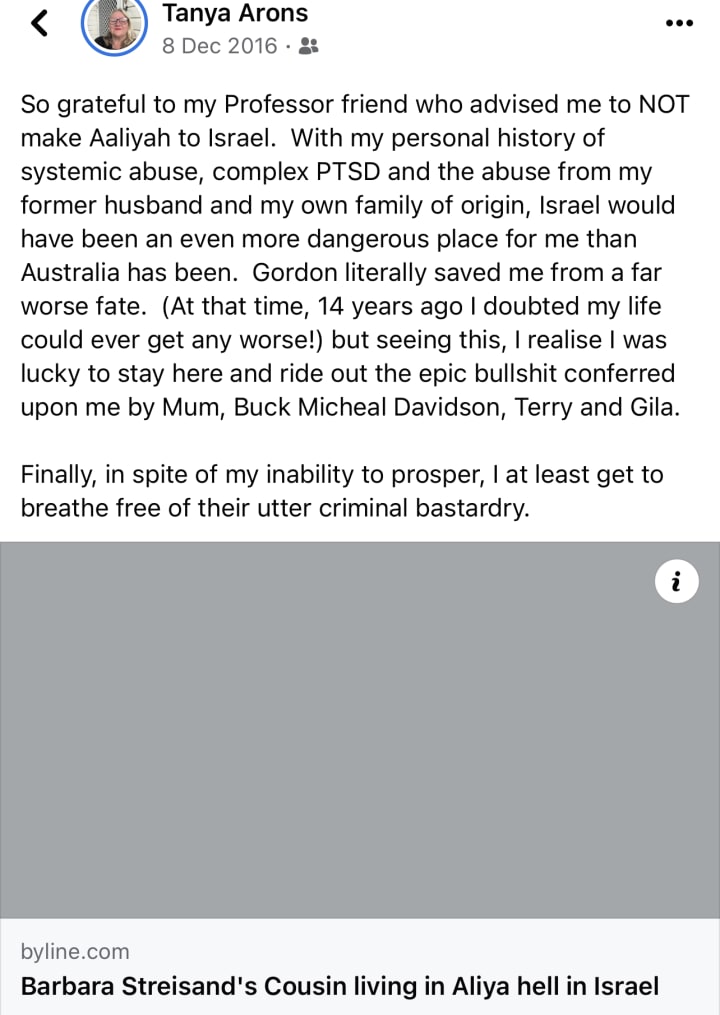Show link info via the i icon
Image resolution: width=720 pixels, height=1015 pixels.
(677, 581)
